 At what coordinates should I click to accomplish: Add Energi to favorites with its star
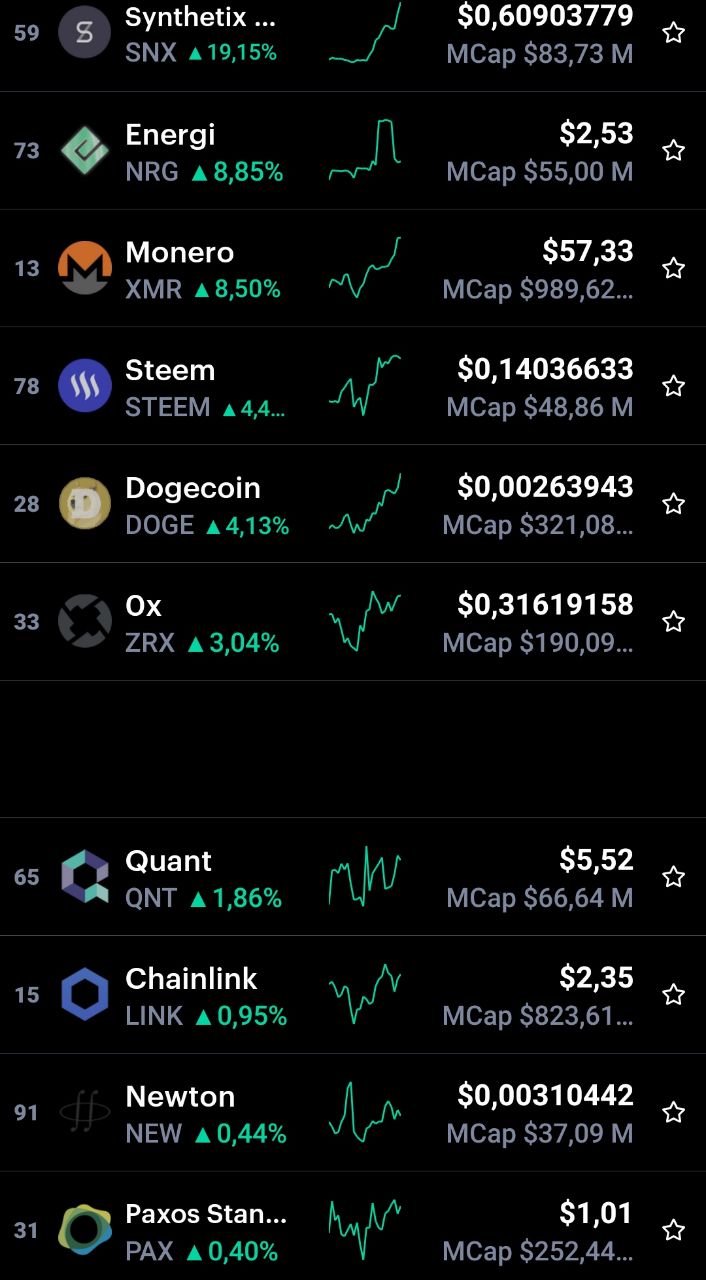click(674, 151)
